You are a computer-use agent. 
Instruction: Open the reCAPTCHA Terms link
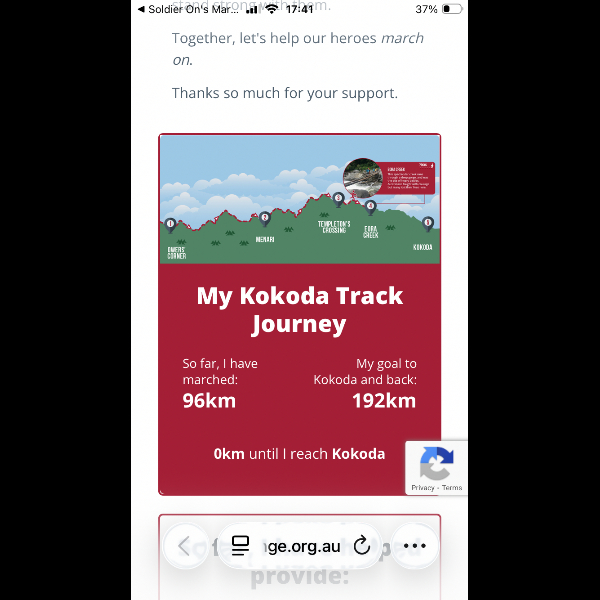(x=452, y=488)
